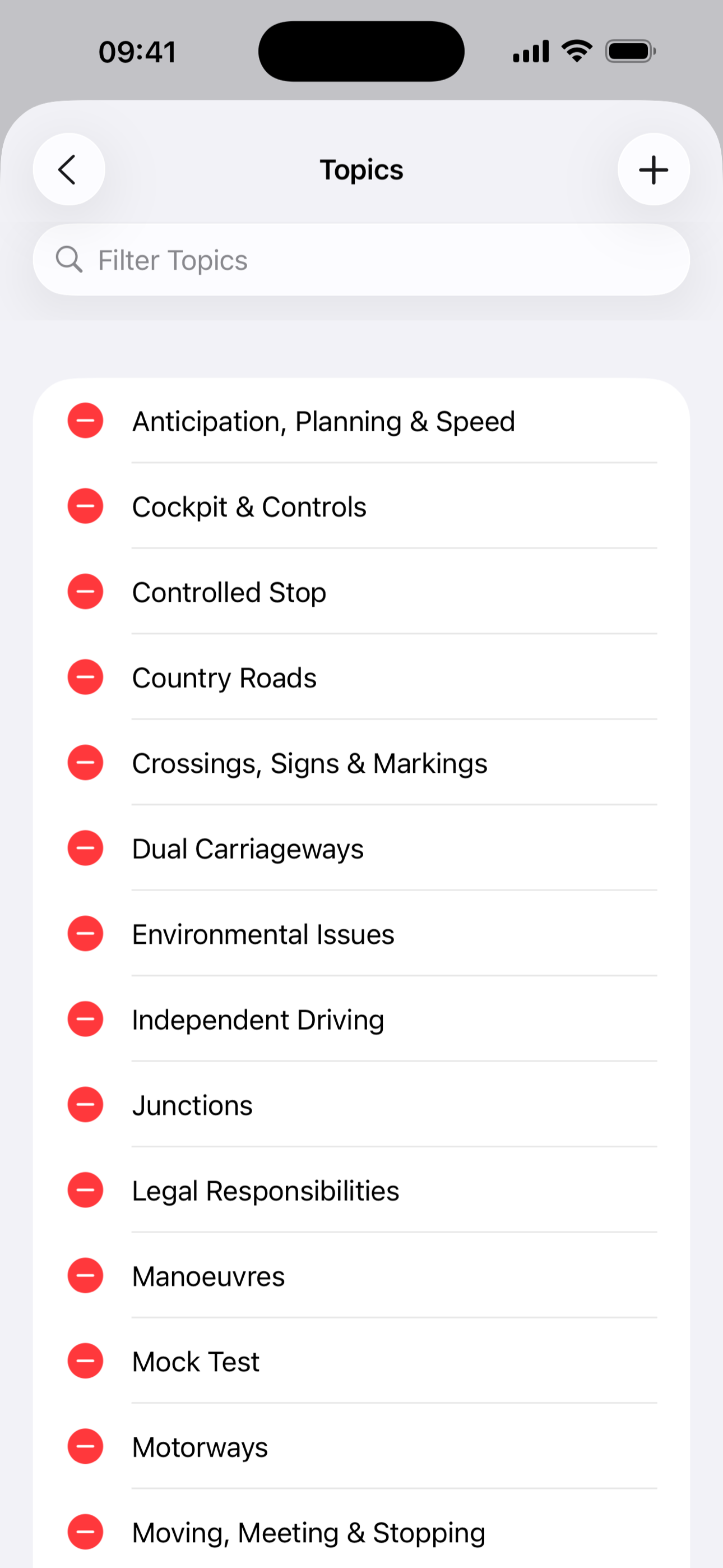Image resolution: width=723 pixels, height=1568 pixels.
Task: Go back from the Topics screen
Action: pyautogui.click(x=69, y=169)
